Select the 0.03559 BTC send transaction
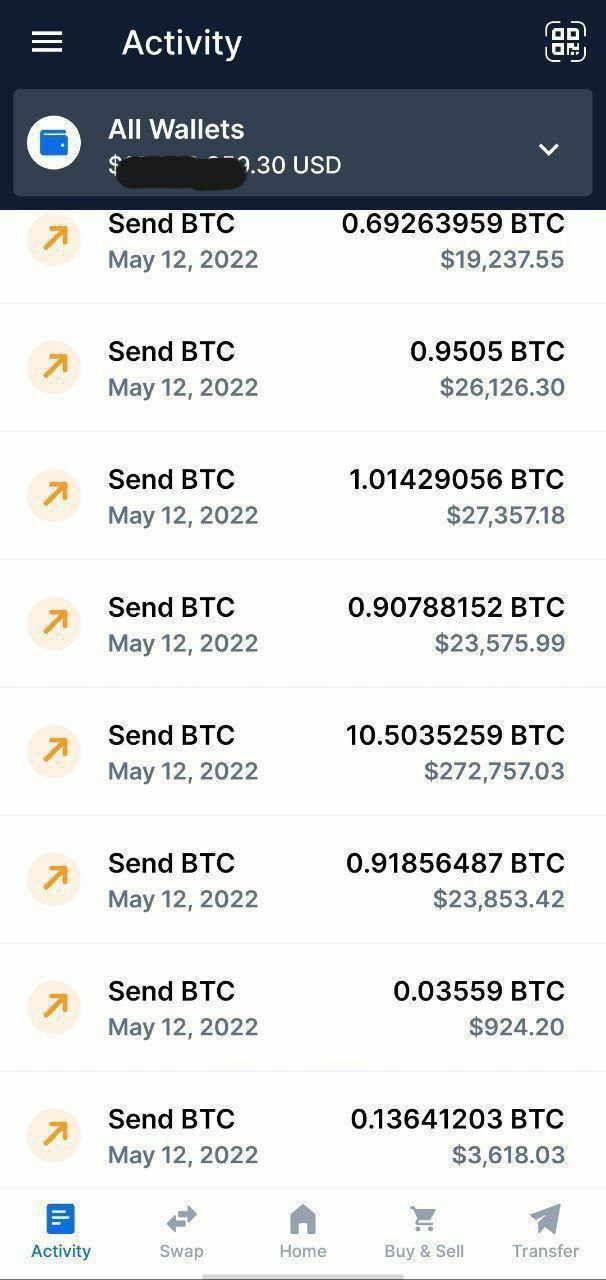The height and width of the screenshot is (1280, 606). (302, 1008)
